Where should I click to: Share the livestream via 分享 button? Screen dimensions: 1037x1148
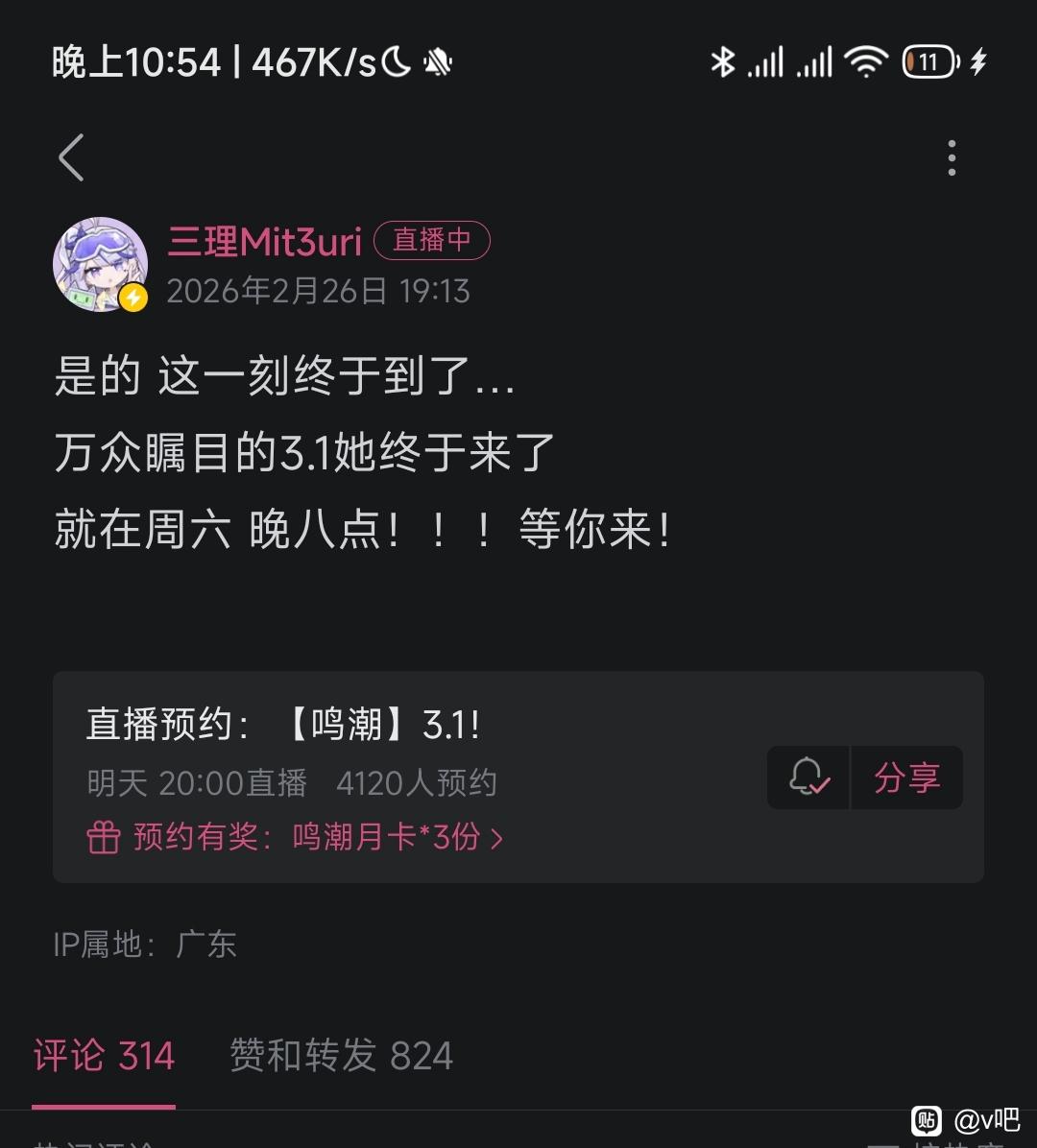tap(906, 777)
